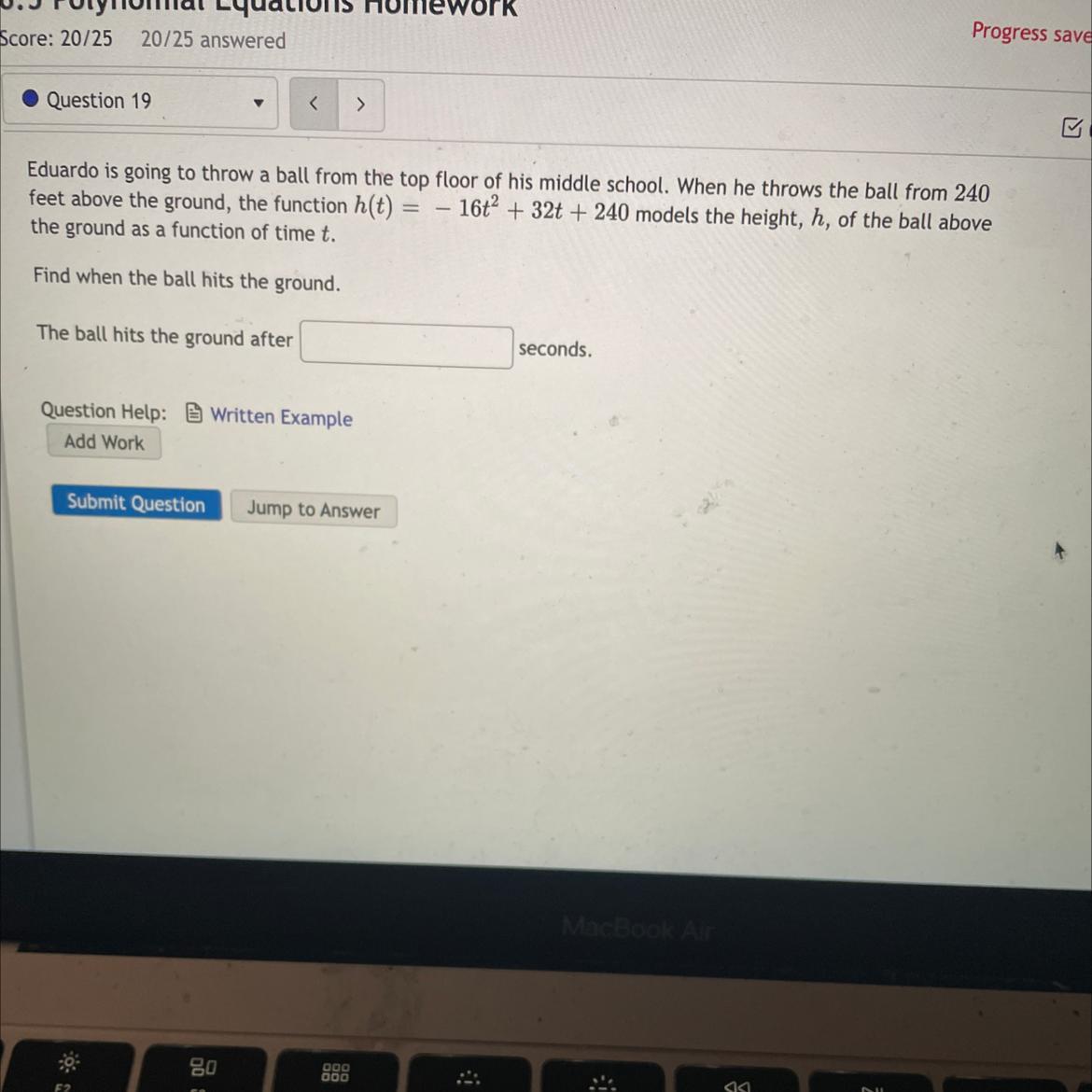
Task: Submit Question with the blue button
Action: coord(136,503)
